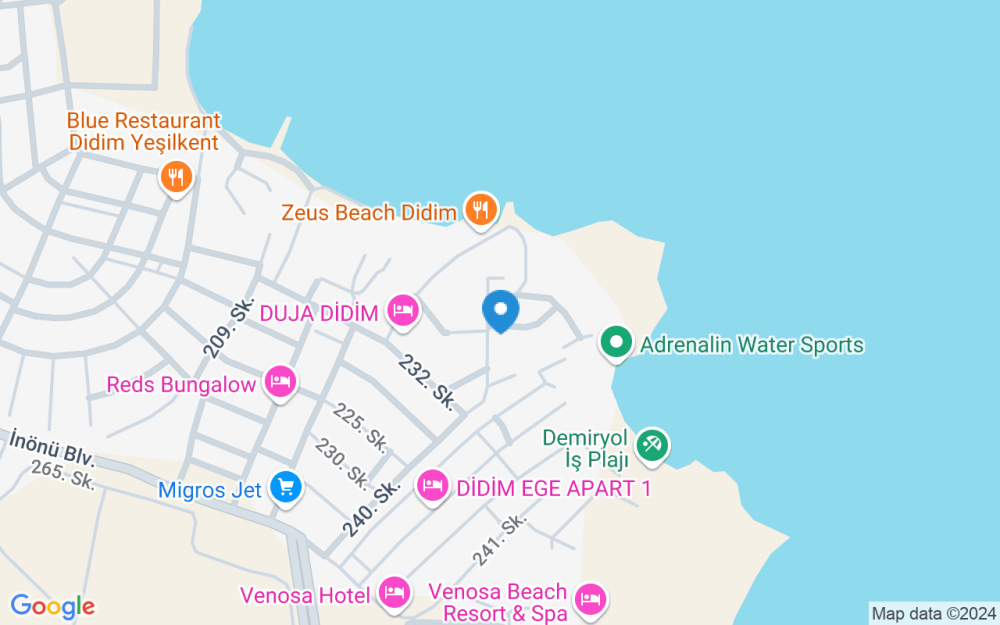The image size is (1000, 625).
Task: Select Demiryol İş Plajı beach marker
Action: (653, 443)
